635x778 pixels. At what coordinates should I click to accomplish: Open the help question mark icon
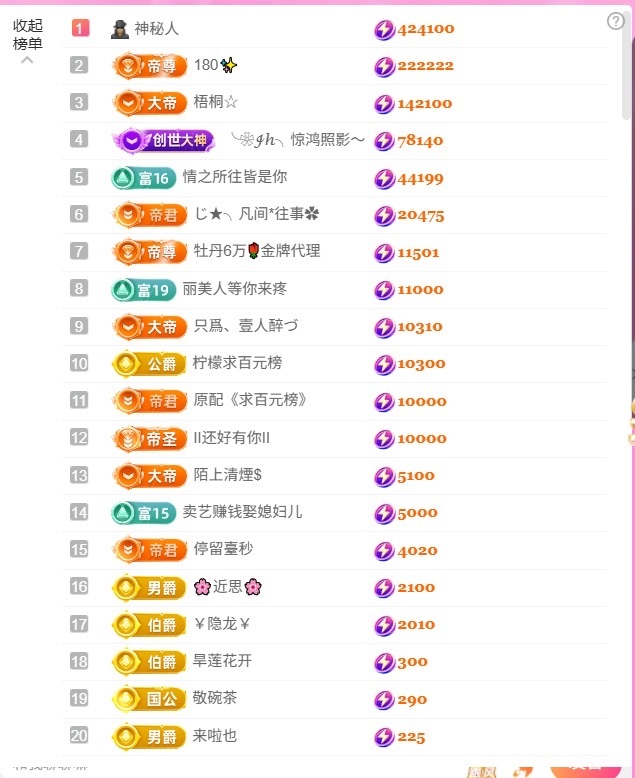(615, 22)
